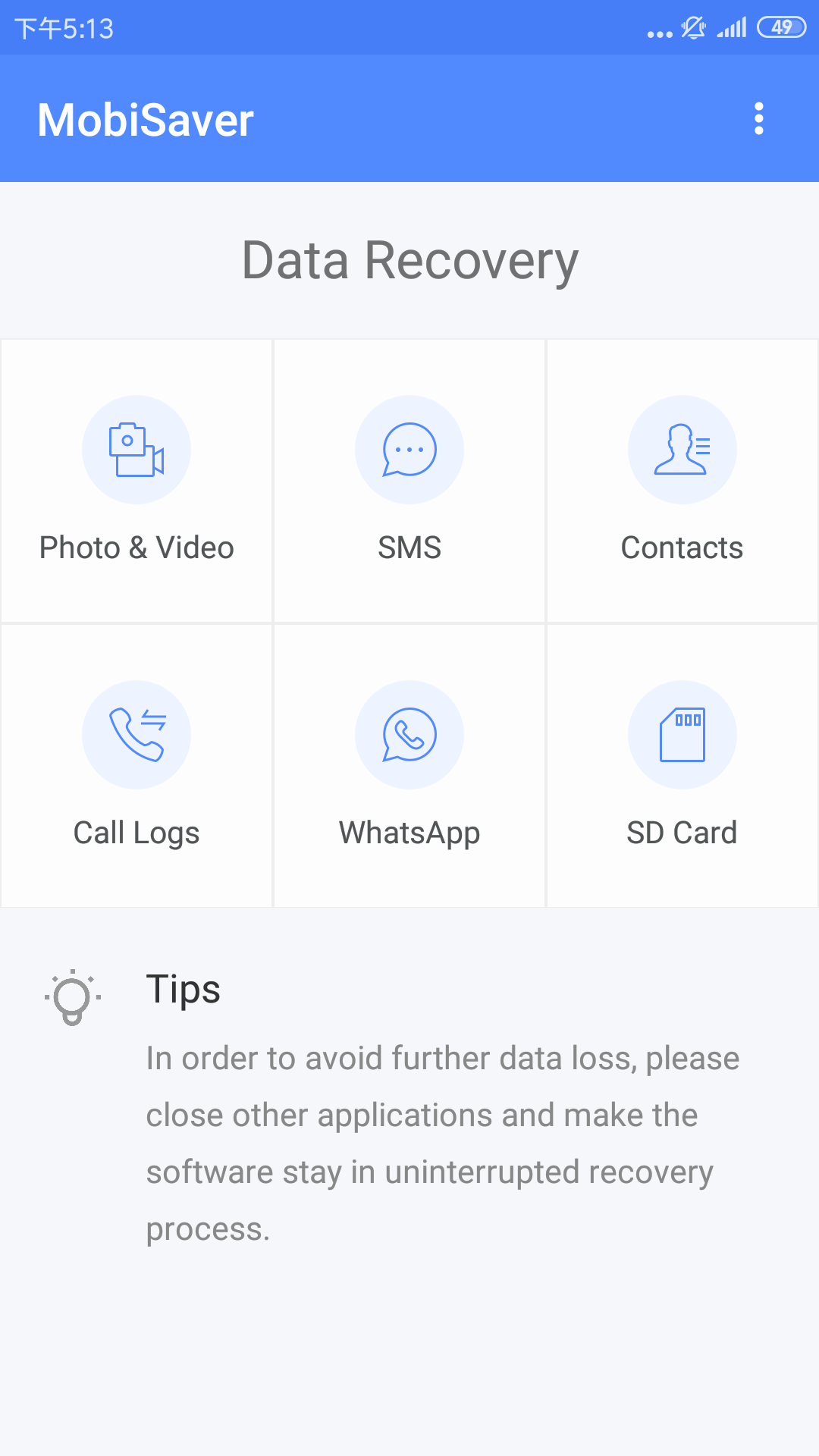
Task: Select the WhatsApp recovery icon
Action: [x=409, y=766]
